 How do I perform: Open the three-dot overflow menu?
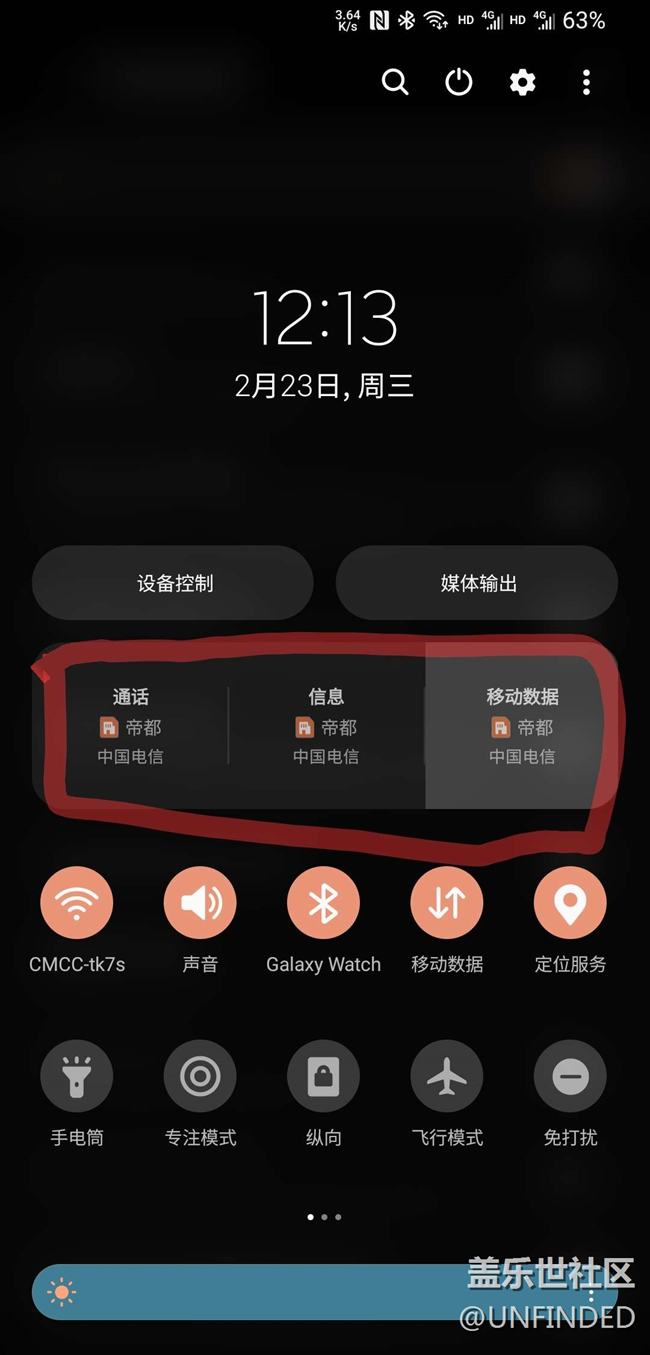pos(586,82)
